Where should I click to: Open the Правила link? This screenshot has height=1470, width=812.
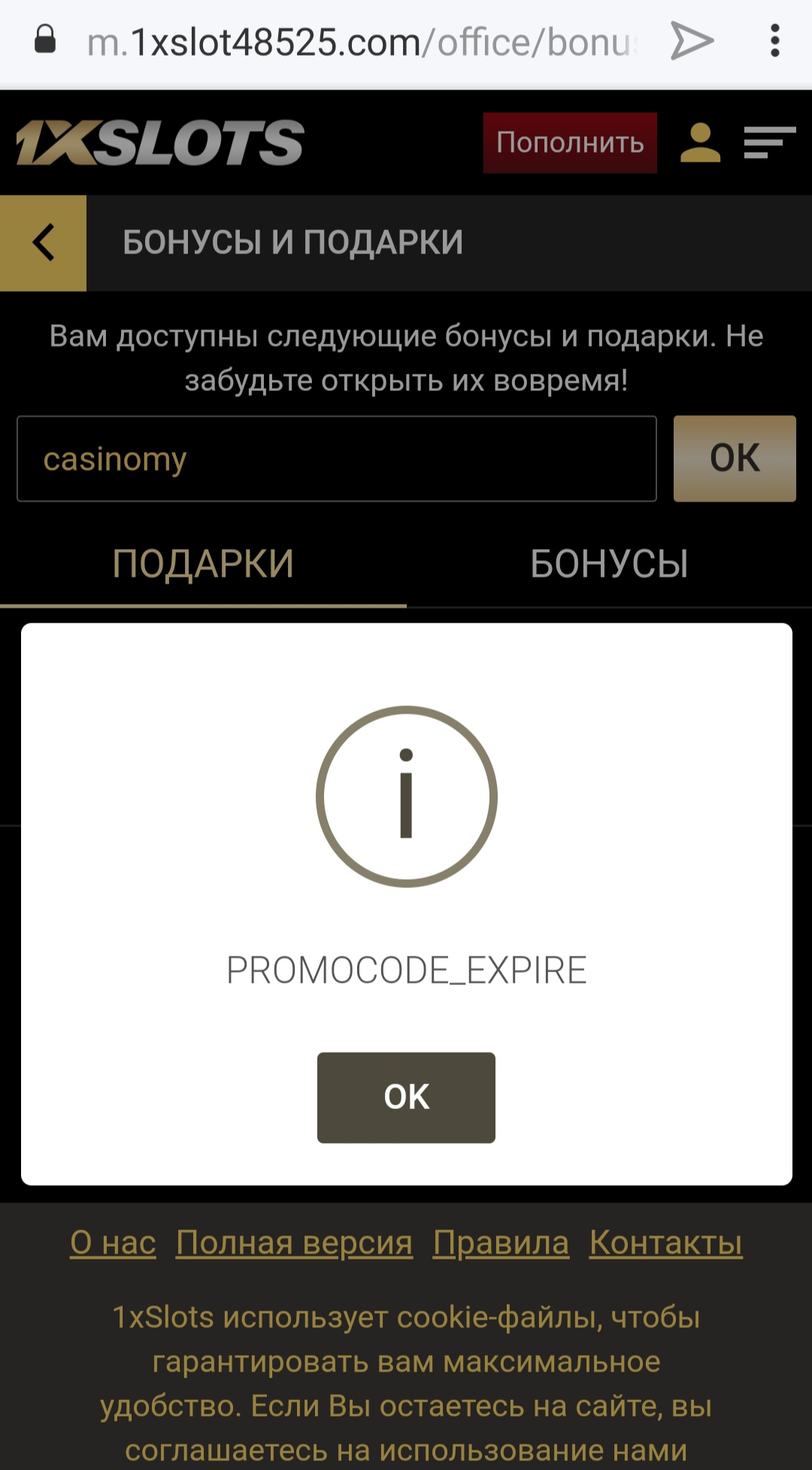coord(501,1243)
